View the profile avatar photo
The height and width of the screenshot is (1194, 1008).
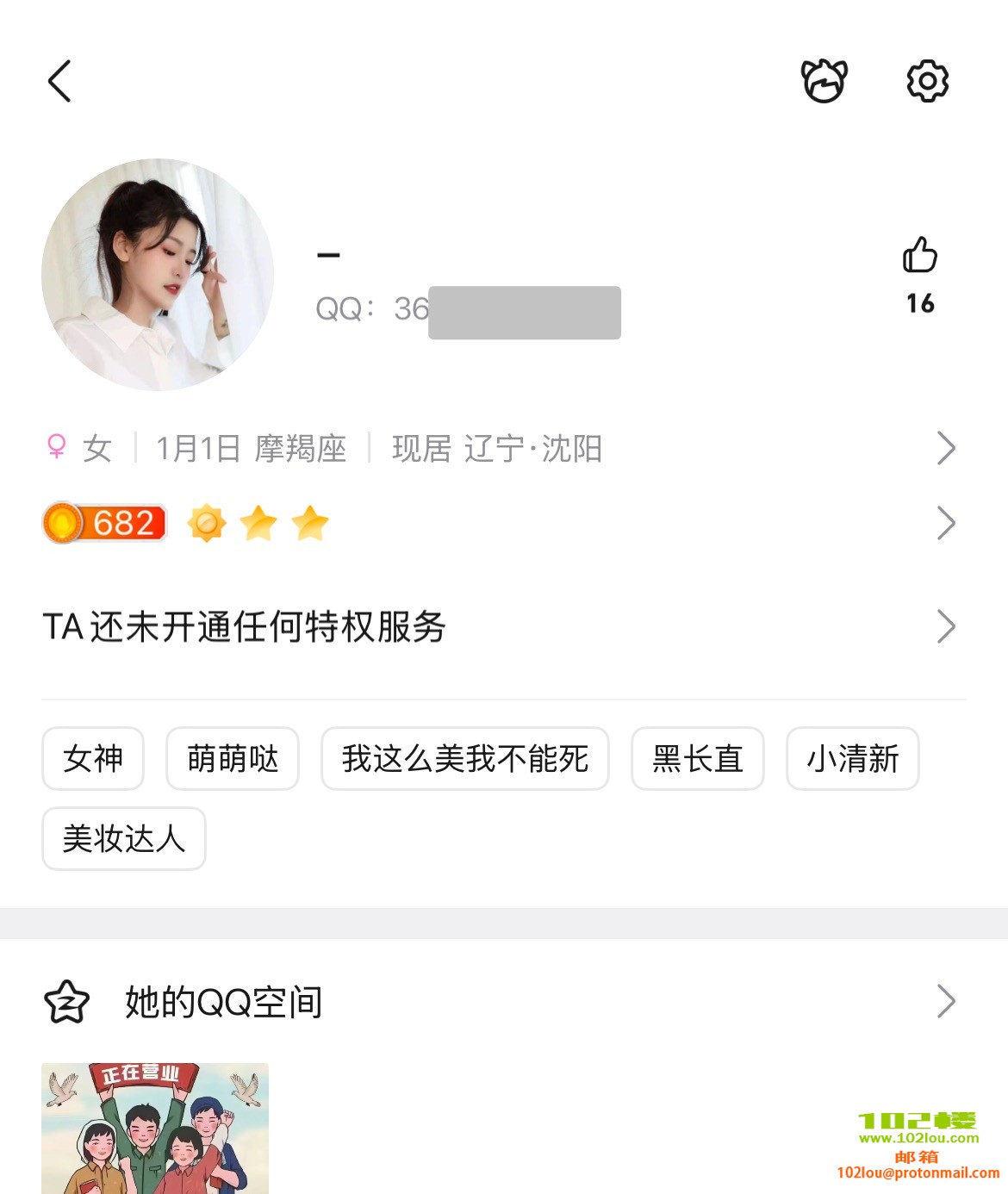158,275
